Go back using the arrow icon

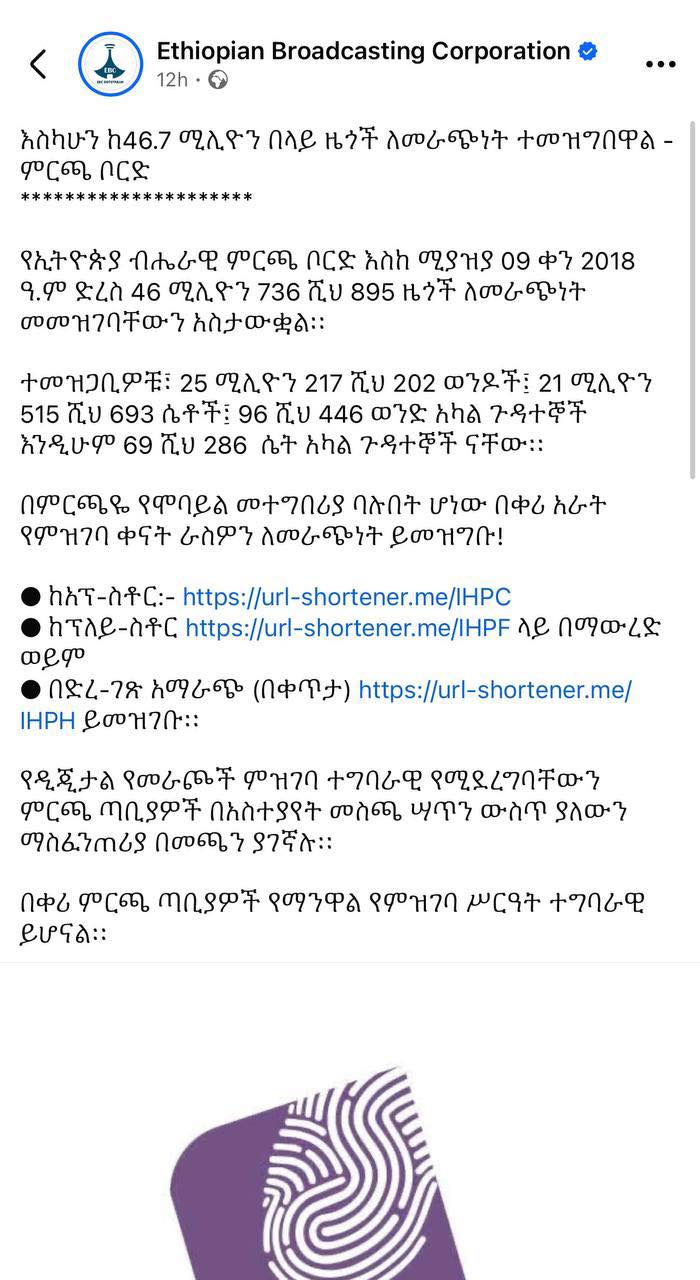click(38, 64)
